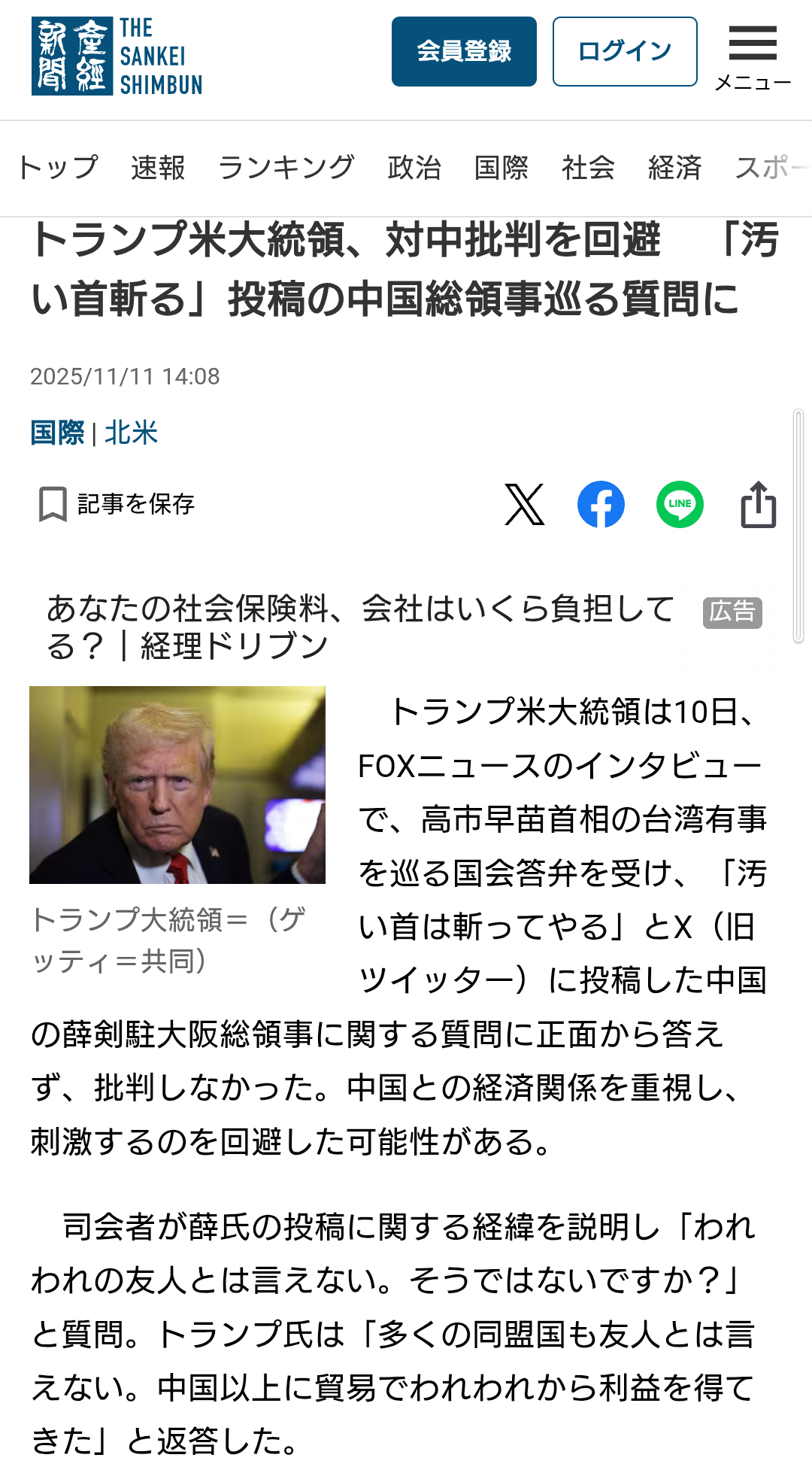Open the general share options icon
This screenshot has height=1476, width=812.
pos(759,504)
